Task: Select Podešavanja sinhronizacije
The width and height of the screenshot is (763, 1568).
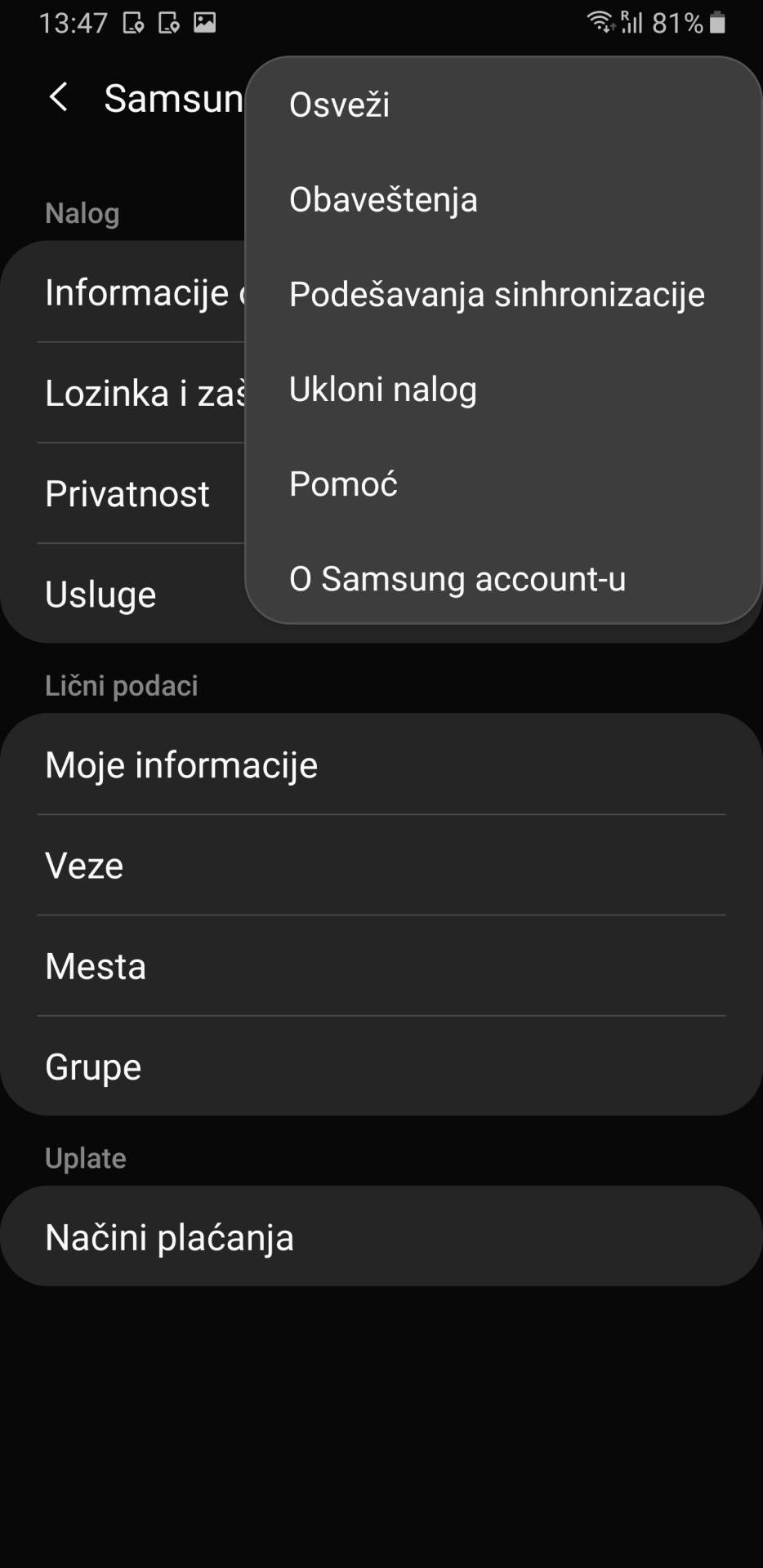Action: click(x=497, y=294)
